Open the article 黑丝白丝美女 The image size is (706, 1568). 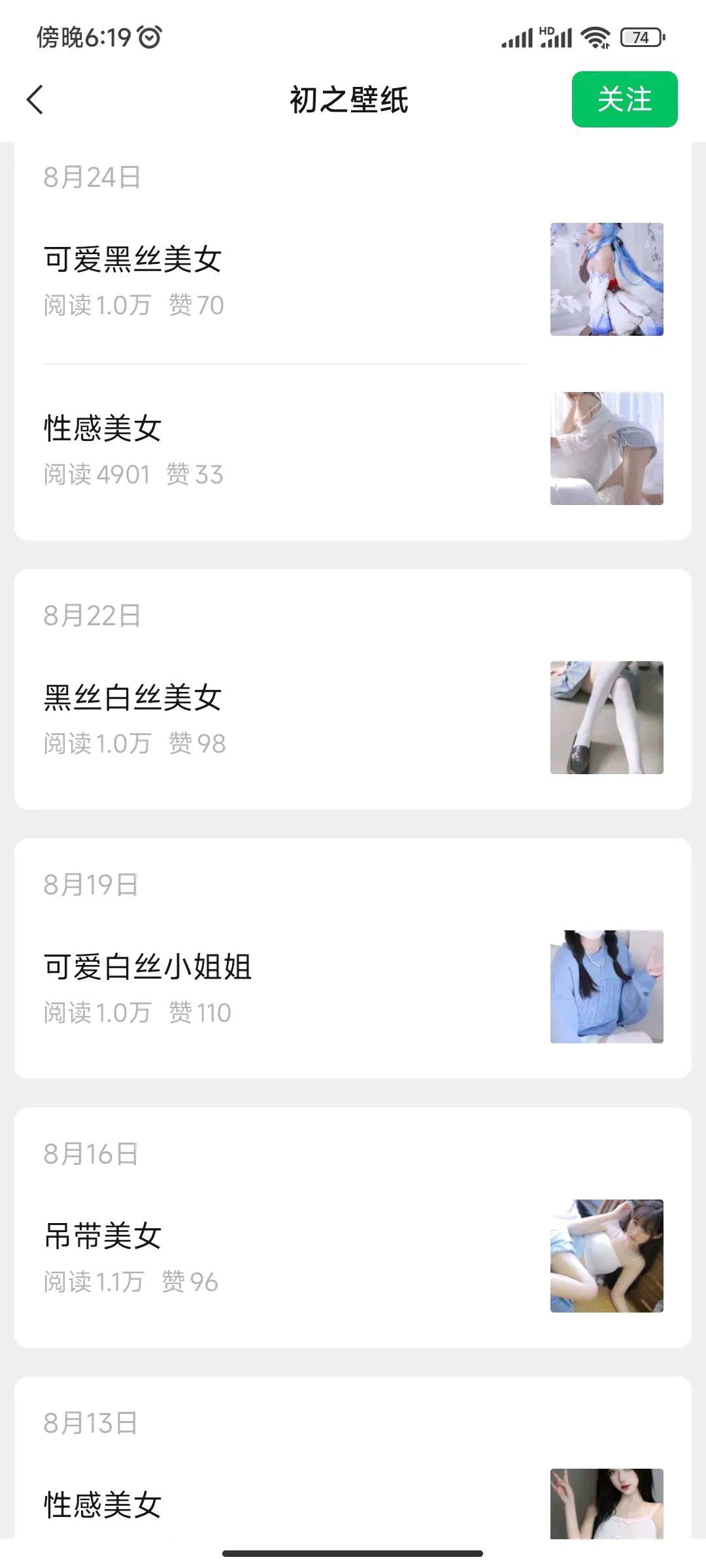(133, 697)
